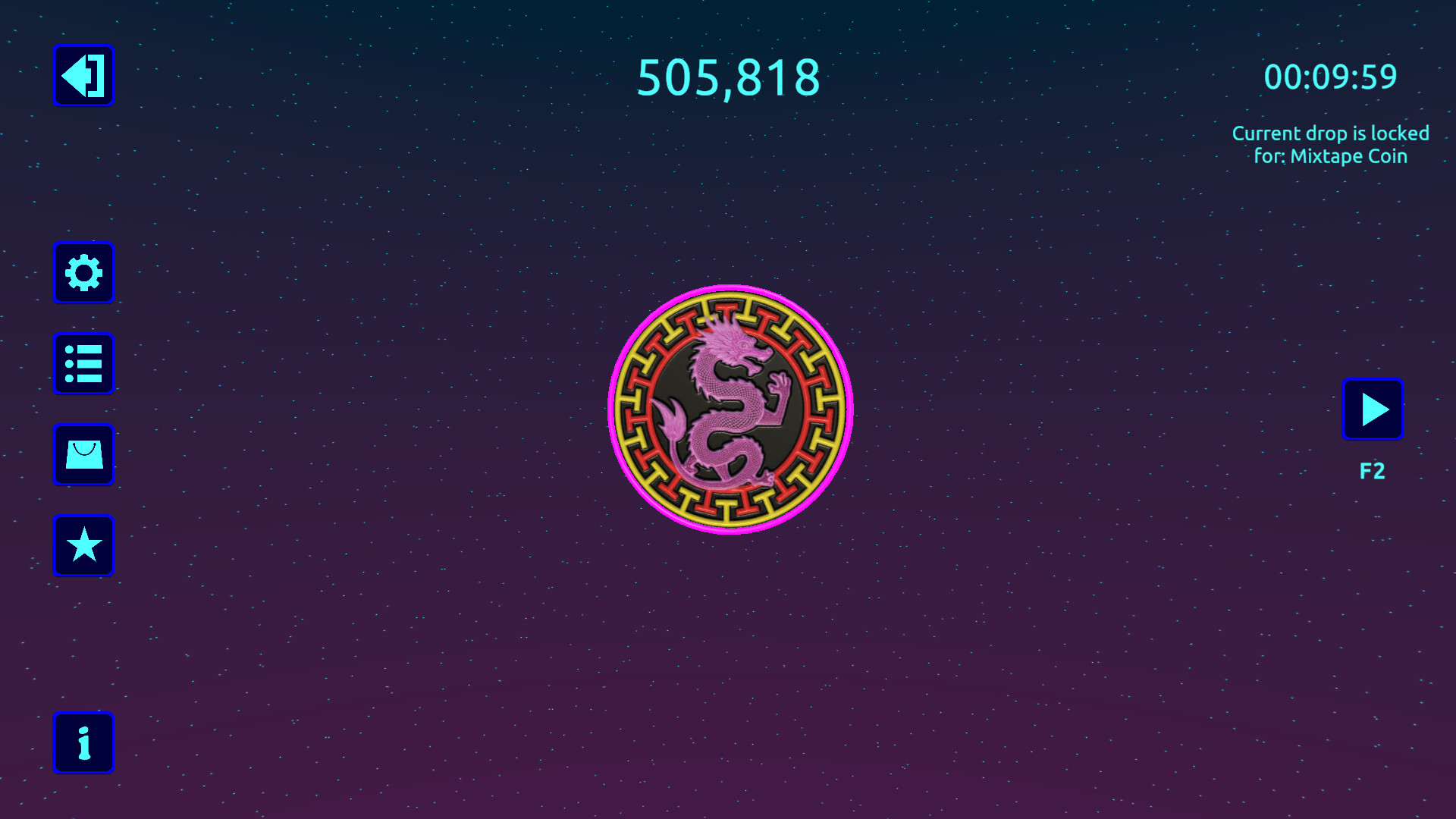Open the list menu icon

(x=83, y=363)
